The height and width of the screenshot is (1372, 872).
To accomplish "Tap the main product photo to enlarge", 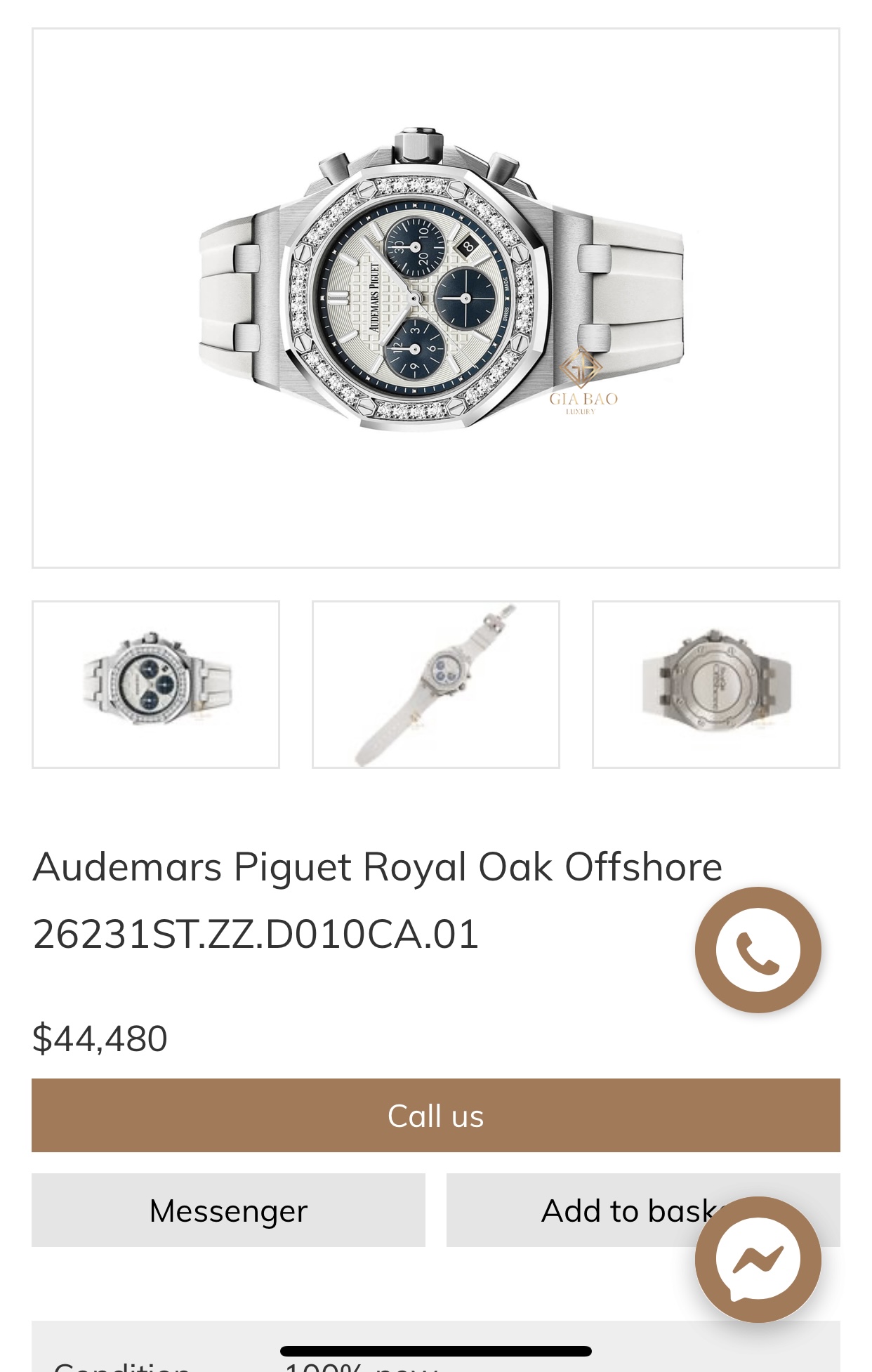I will (435, 295).
